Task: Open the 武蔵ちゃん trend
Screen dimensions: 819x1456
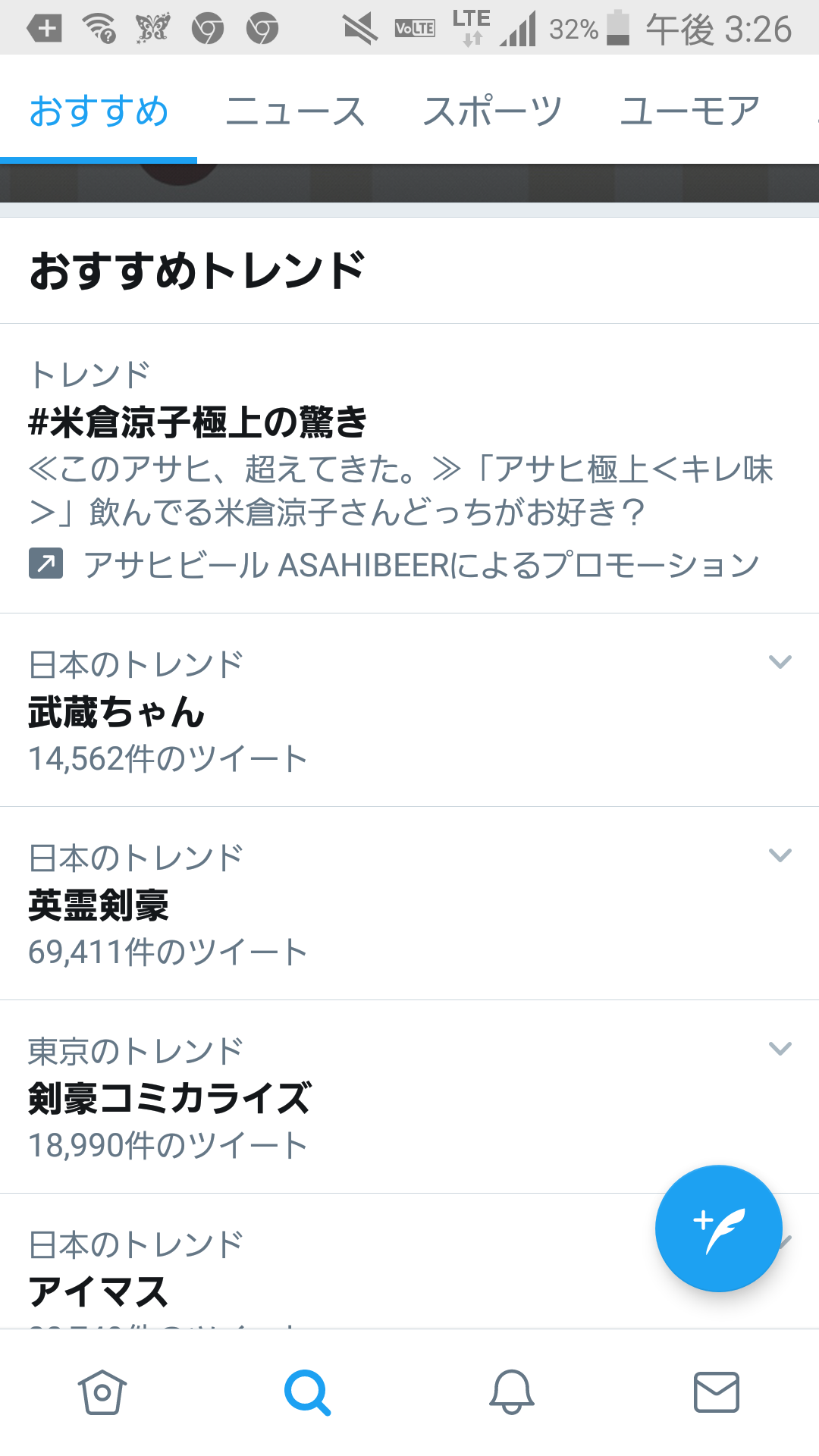Action: point(116,713)
